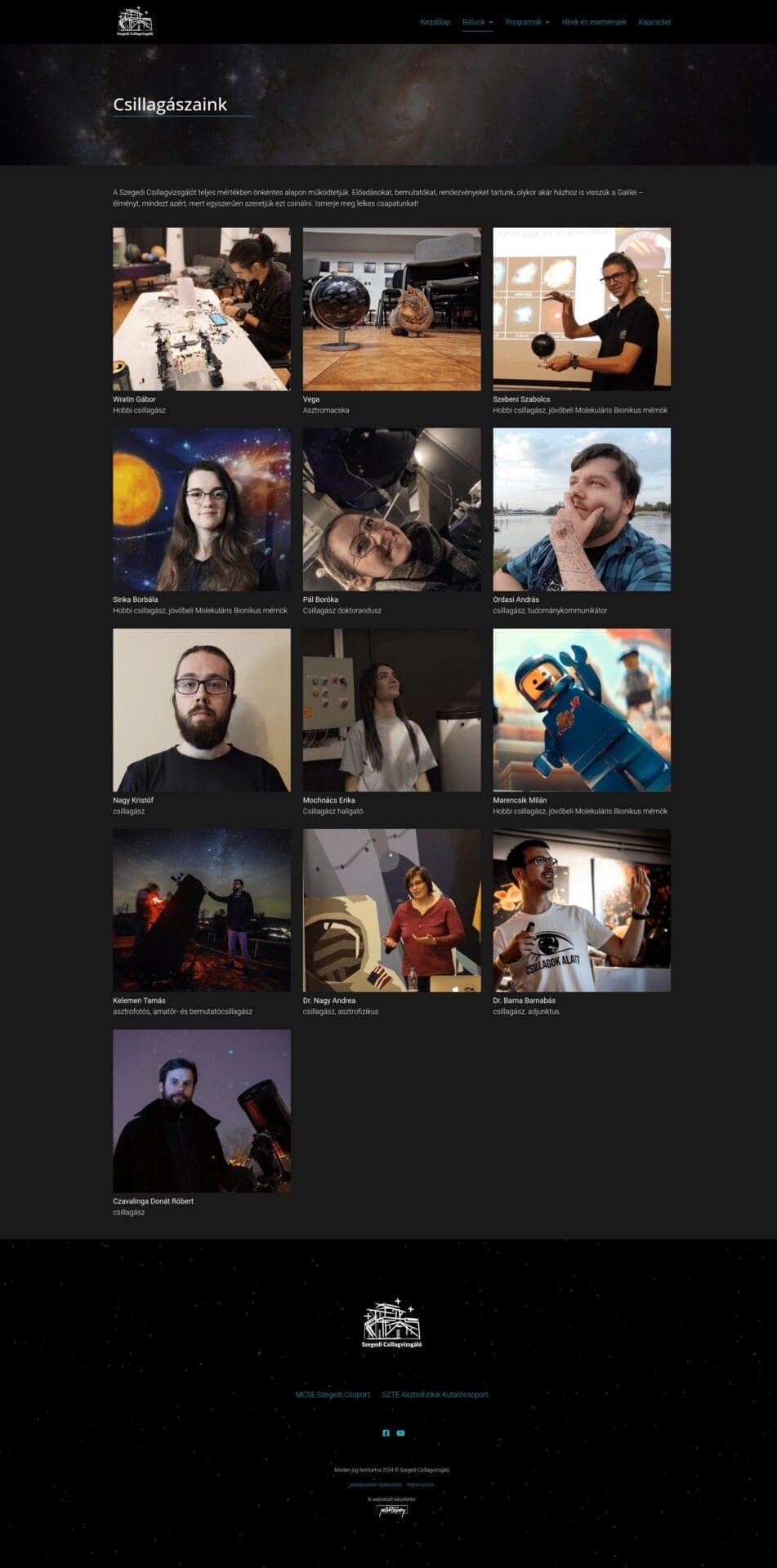This screenshot has width=777, height=1568.
Task: Visit SZTE Asztrofizikai Kutatócsoport link
Action: coord(435,1394)
